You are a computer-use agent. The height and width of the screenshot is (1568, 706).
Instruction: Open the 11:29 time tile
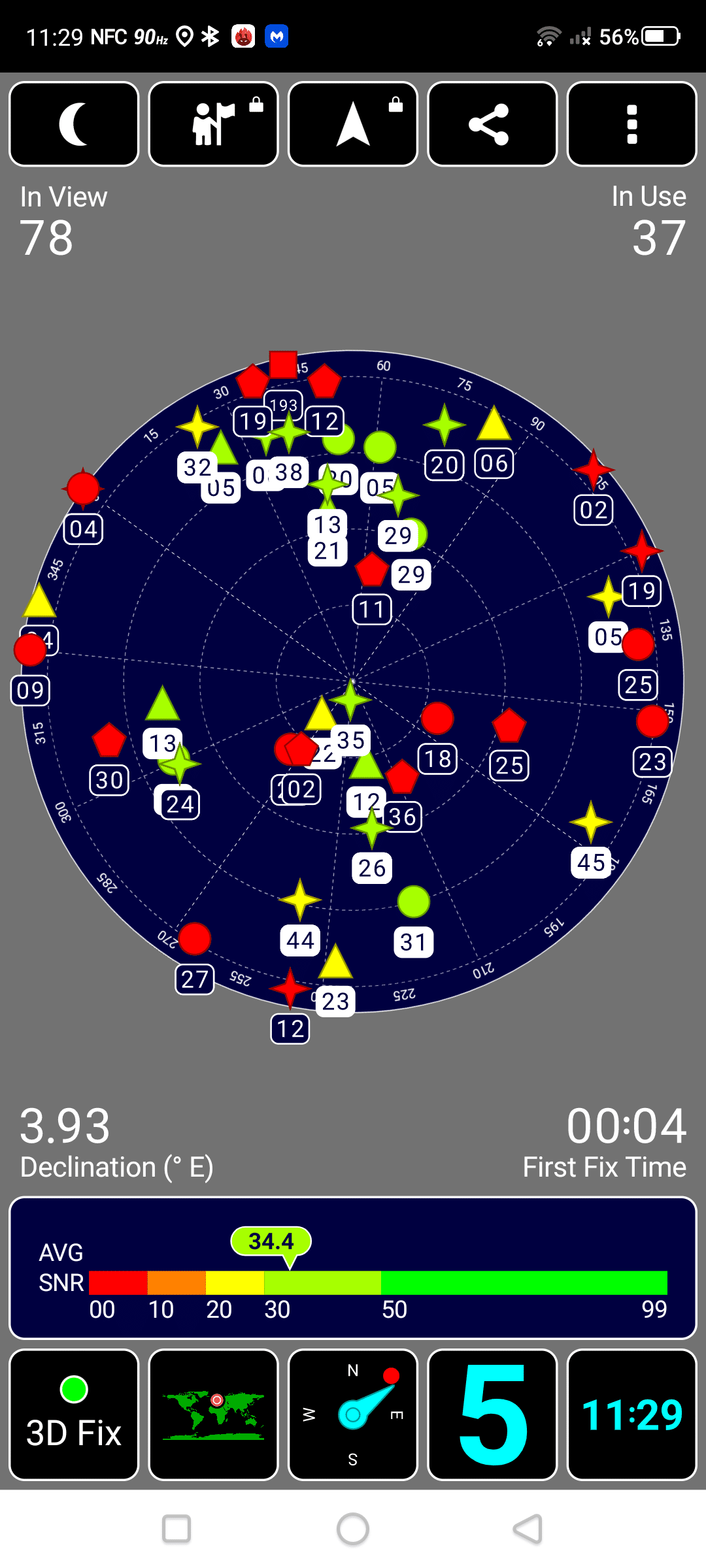click(632, 1414)
